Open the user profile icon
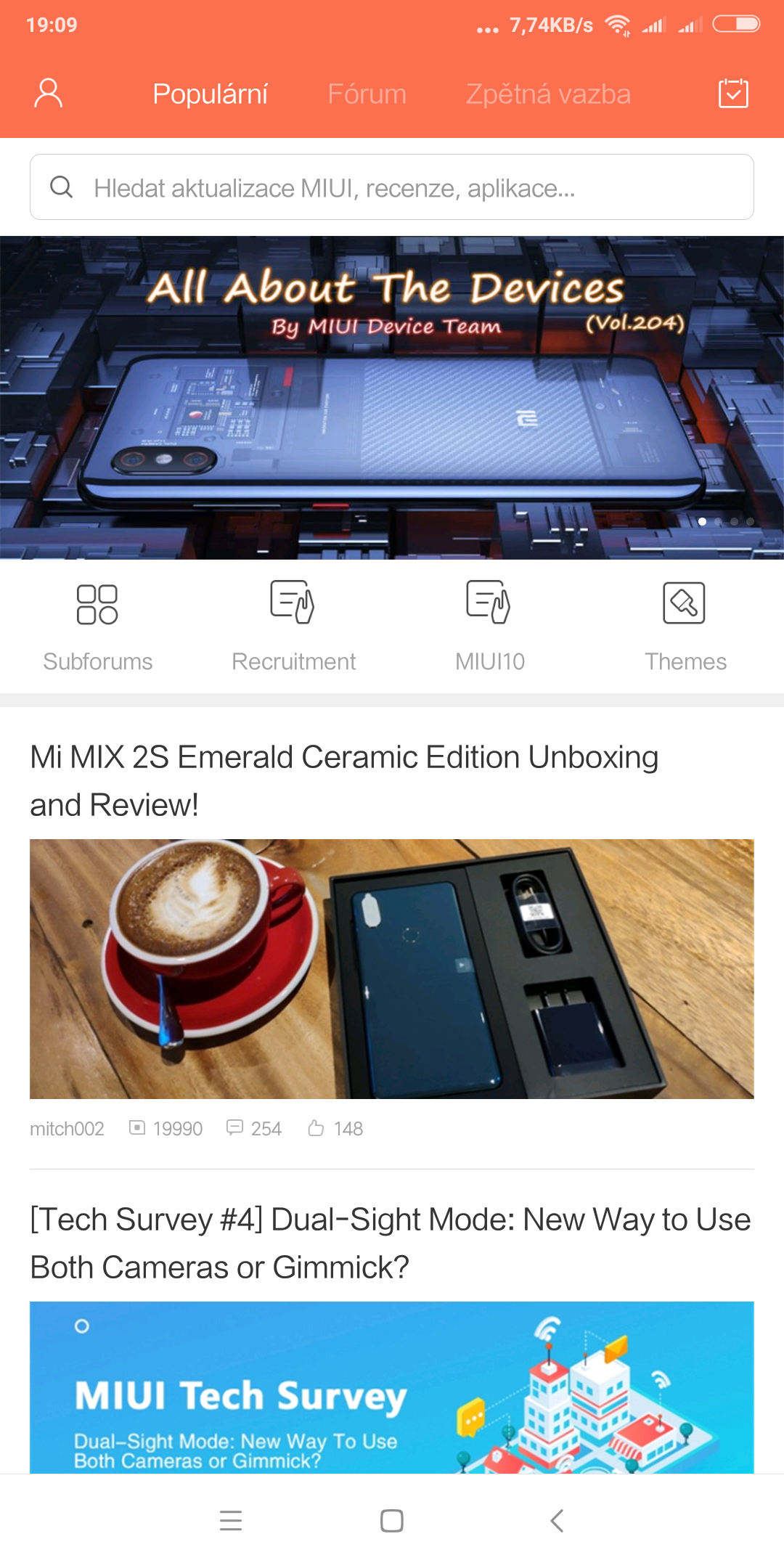The height and width of the screenshot is (1568, 784). click(49, 94)
